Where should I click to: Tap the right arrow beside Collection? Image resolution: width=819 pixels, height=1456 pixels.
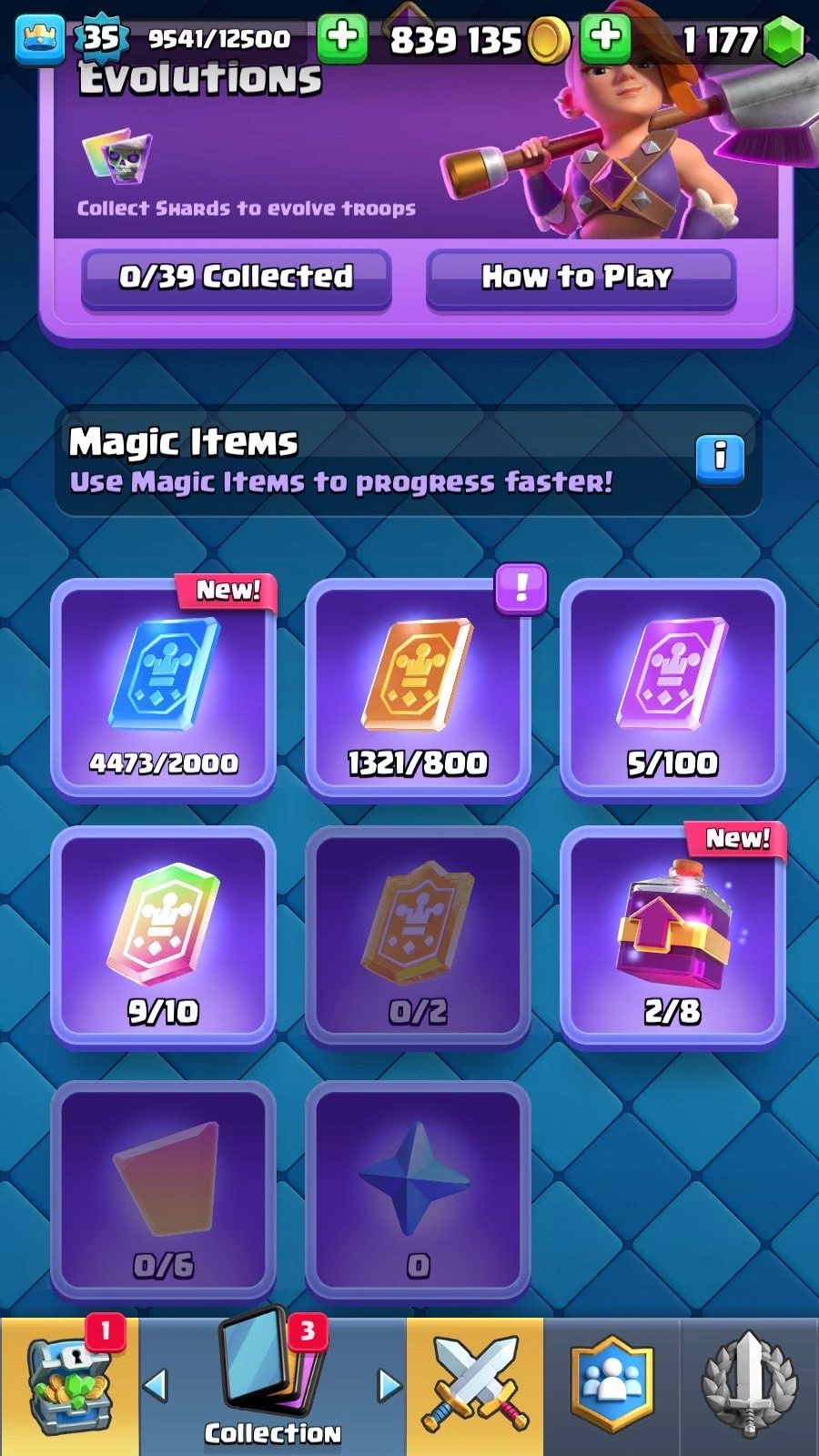389,1386
